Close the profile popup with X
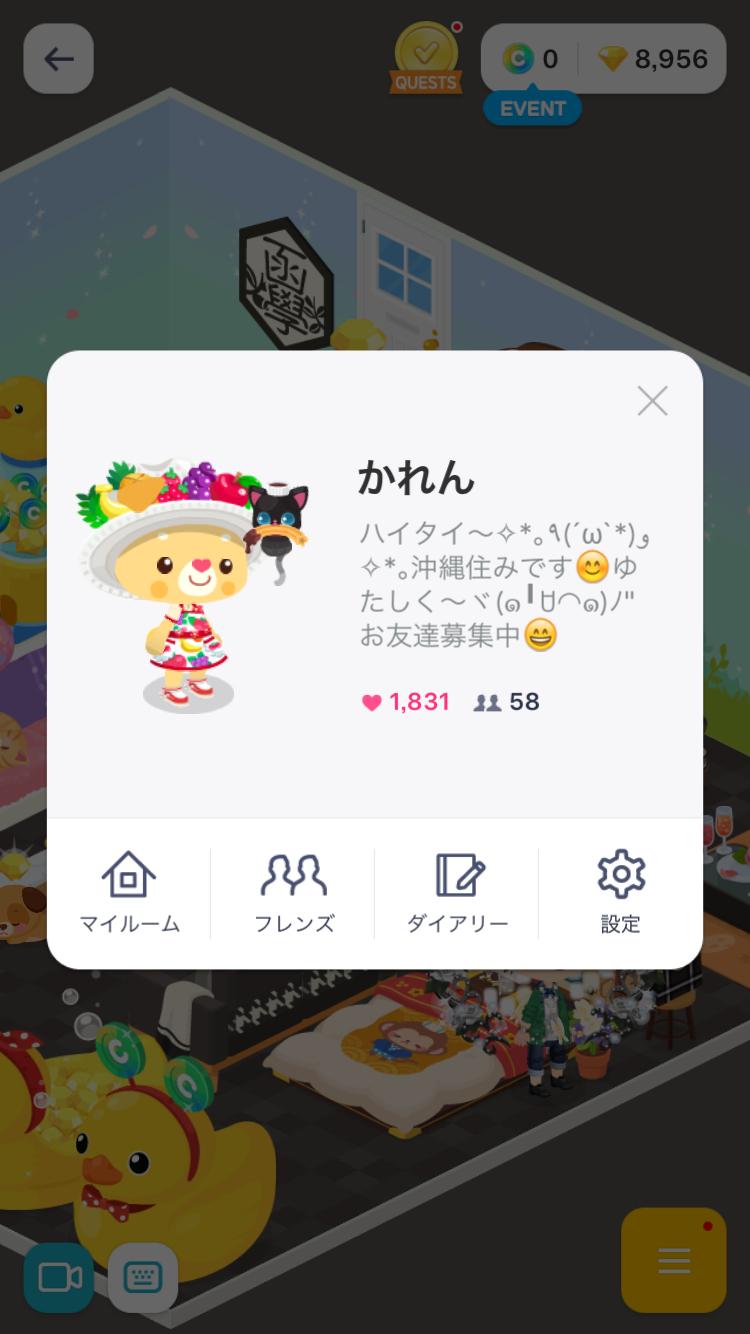The width and height of the screenshot is (750, 1334). pyautogui.click(x=653, y=400)
